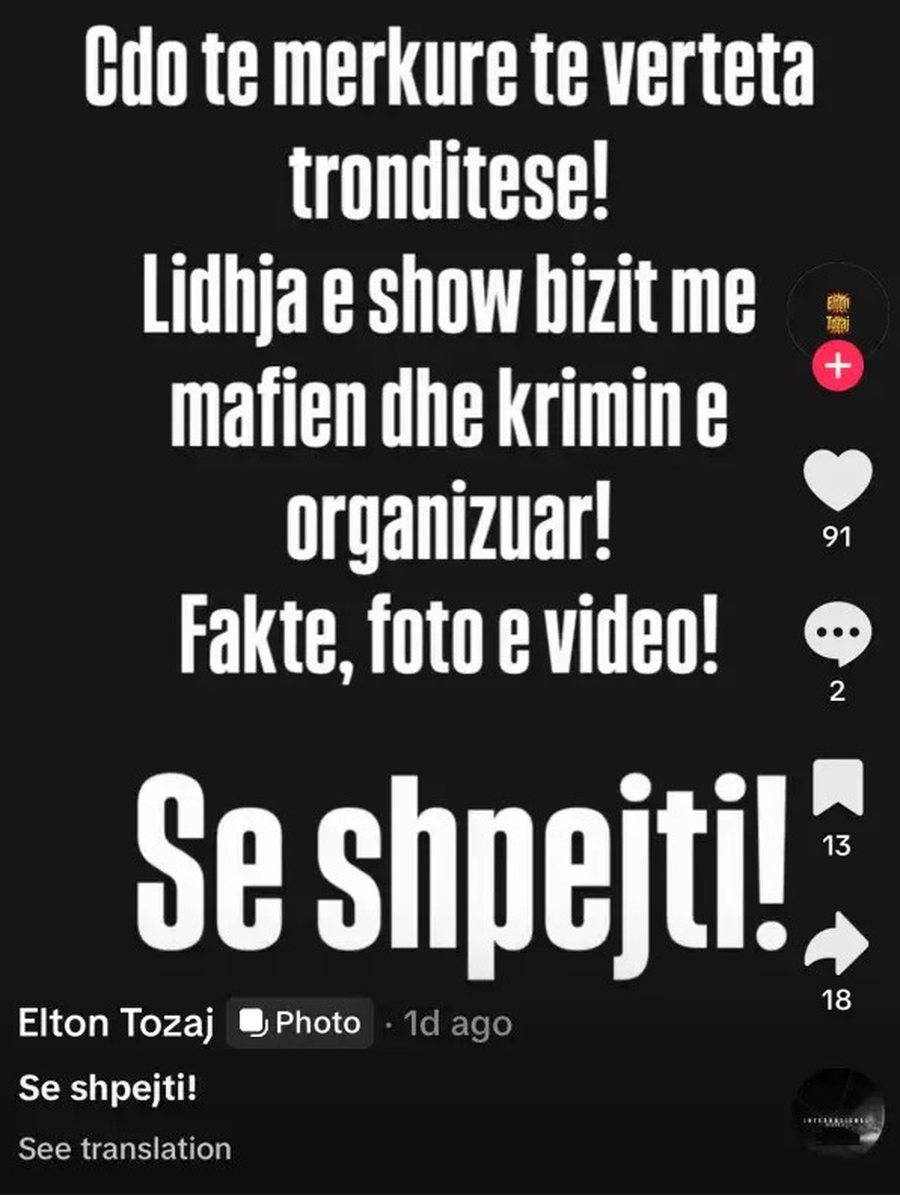
Task: Follow Elton Tozaj with the plus button
Action: [838, 367]
